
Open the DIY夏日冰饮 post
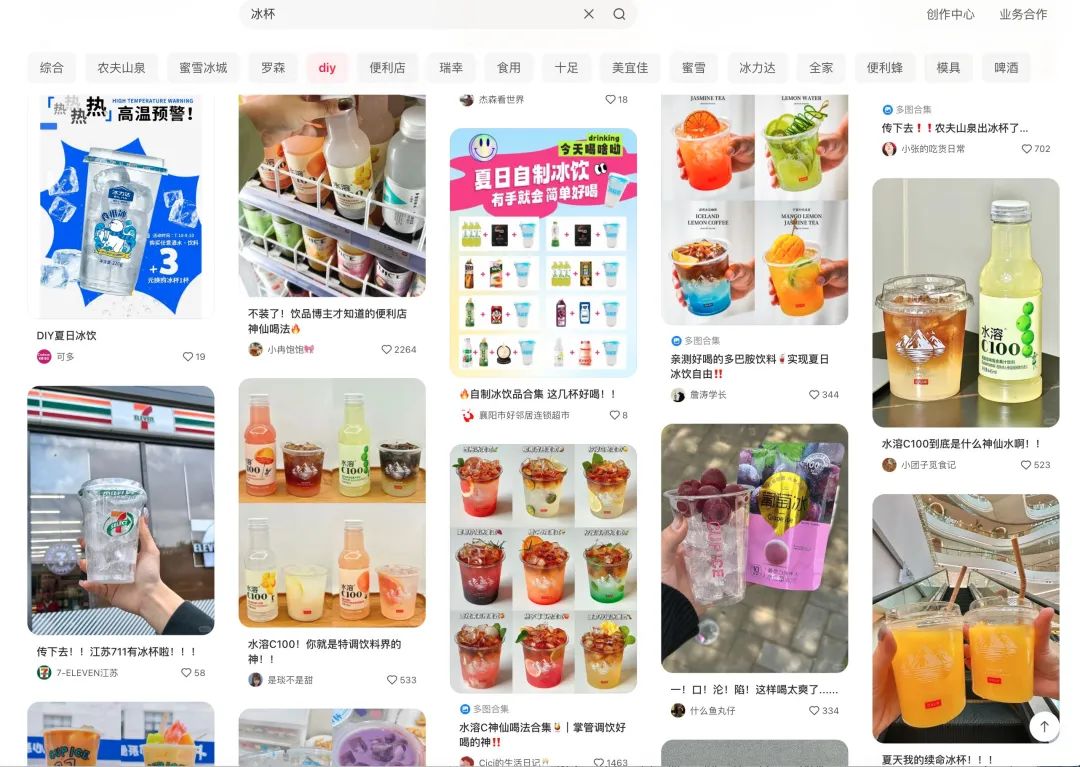pos(120,208)
